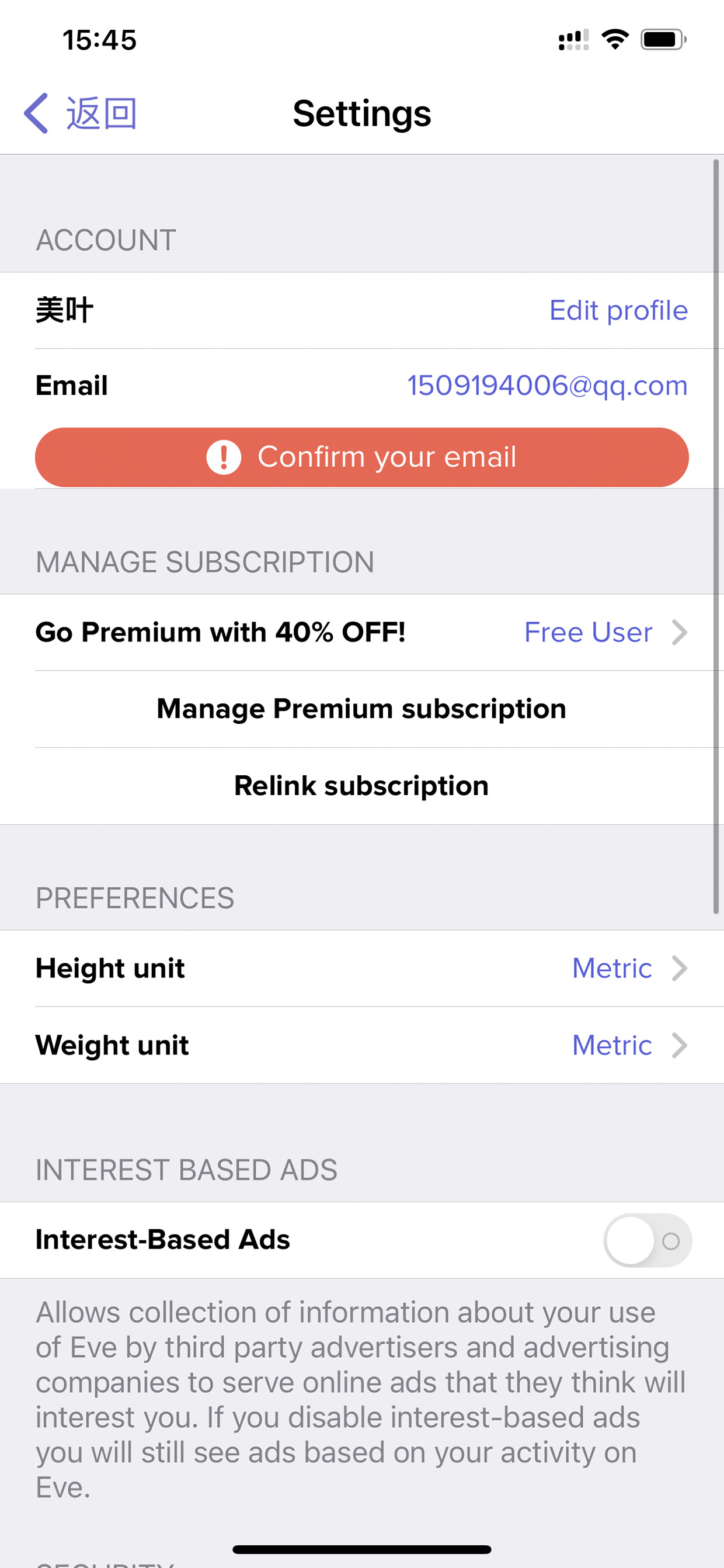Change the Height unit setting

(x=362, y=969)
